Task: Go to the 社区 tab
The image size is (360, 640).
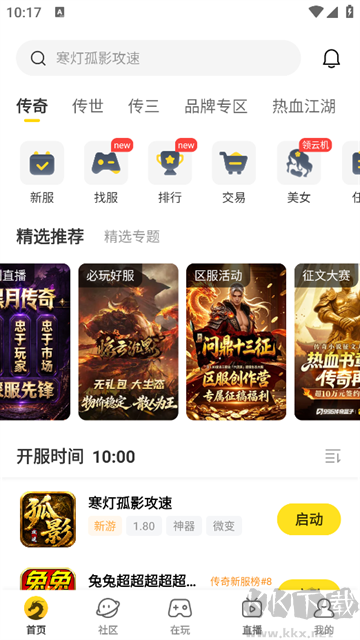Action: (108, 616)
